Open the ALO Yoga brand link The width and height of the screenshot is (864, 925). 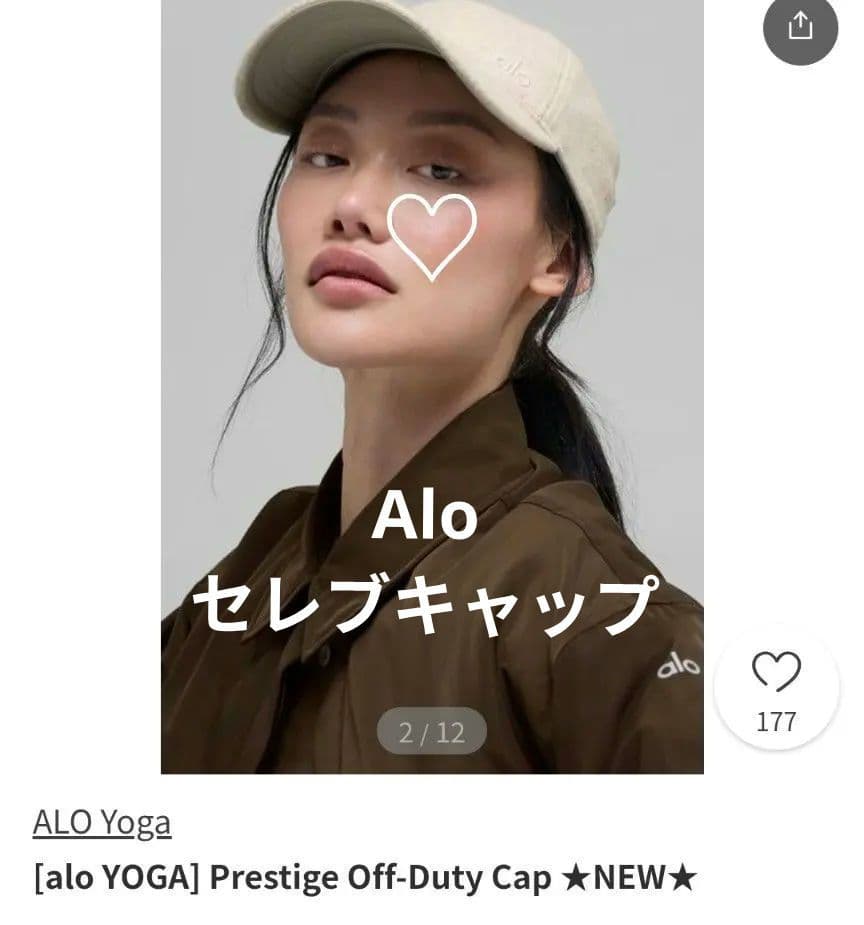(x=102, y=822)
